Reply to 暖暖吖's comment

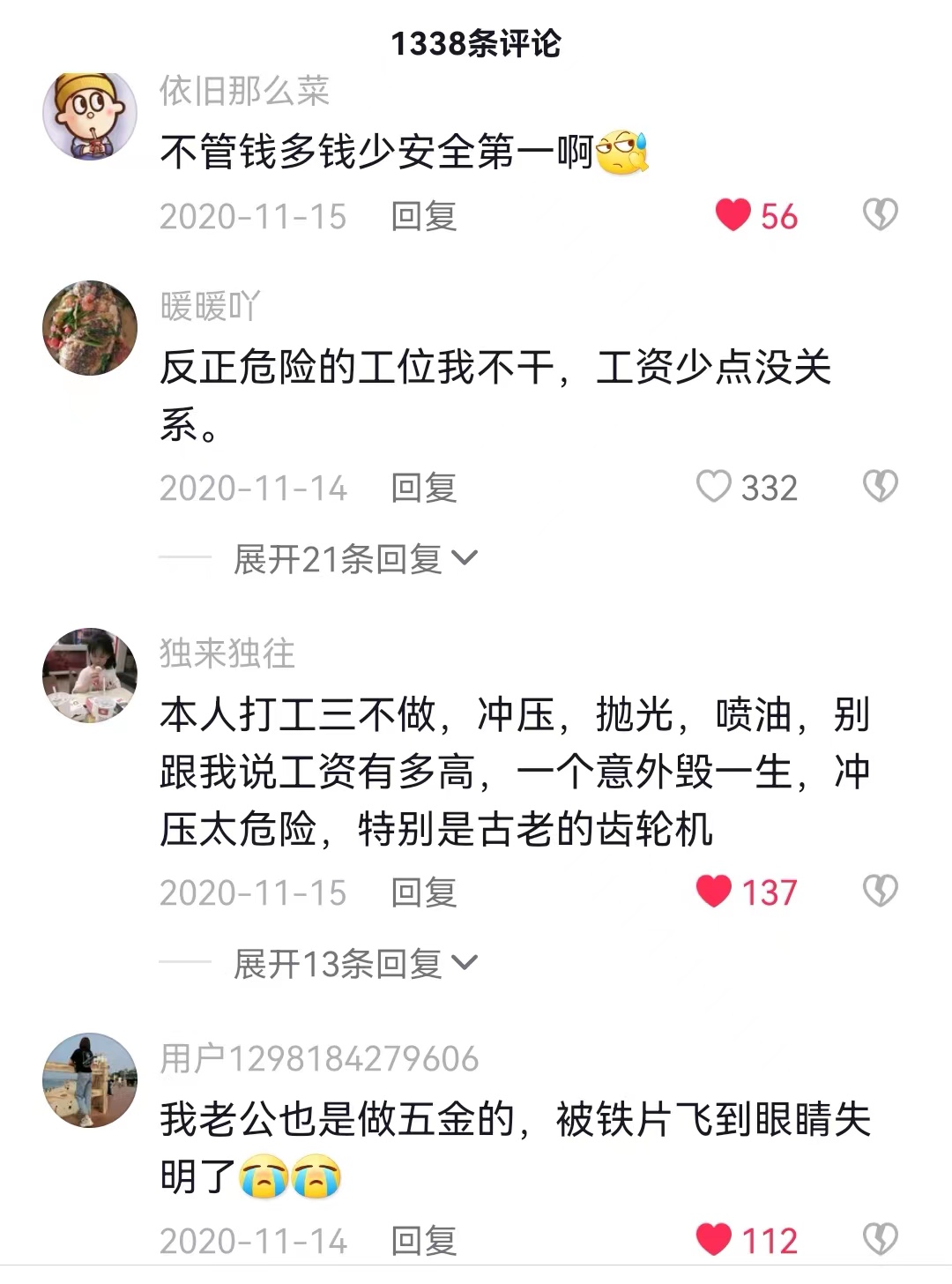coord(423,489)
